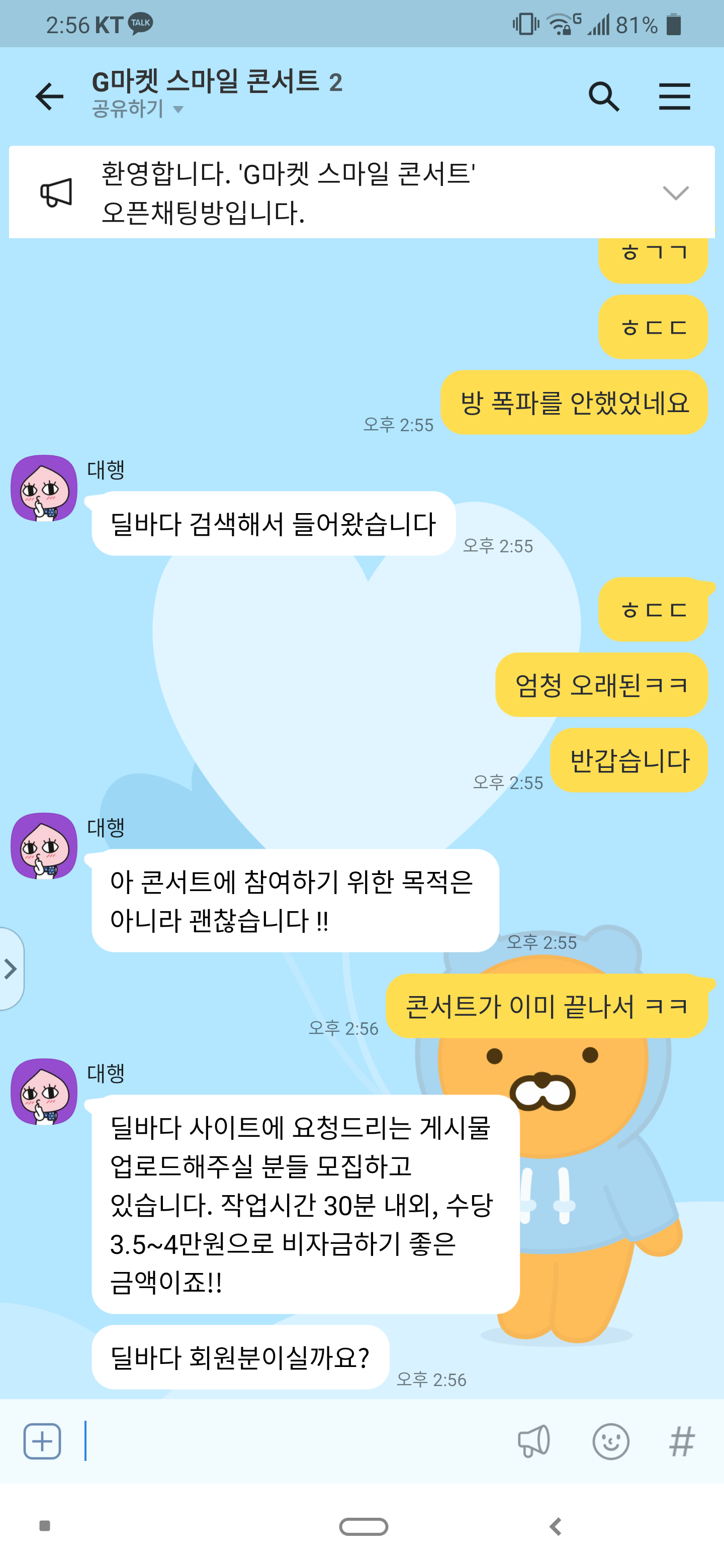This screenshot has width=724, height=1568.
Task: Open the 공유하기 dropdown
Action: point(138,109)
